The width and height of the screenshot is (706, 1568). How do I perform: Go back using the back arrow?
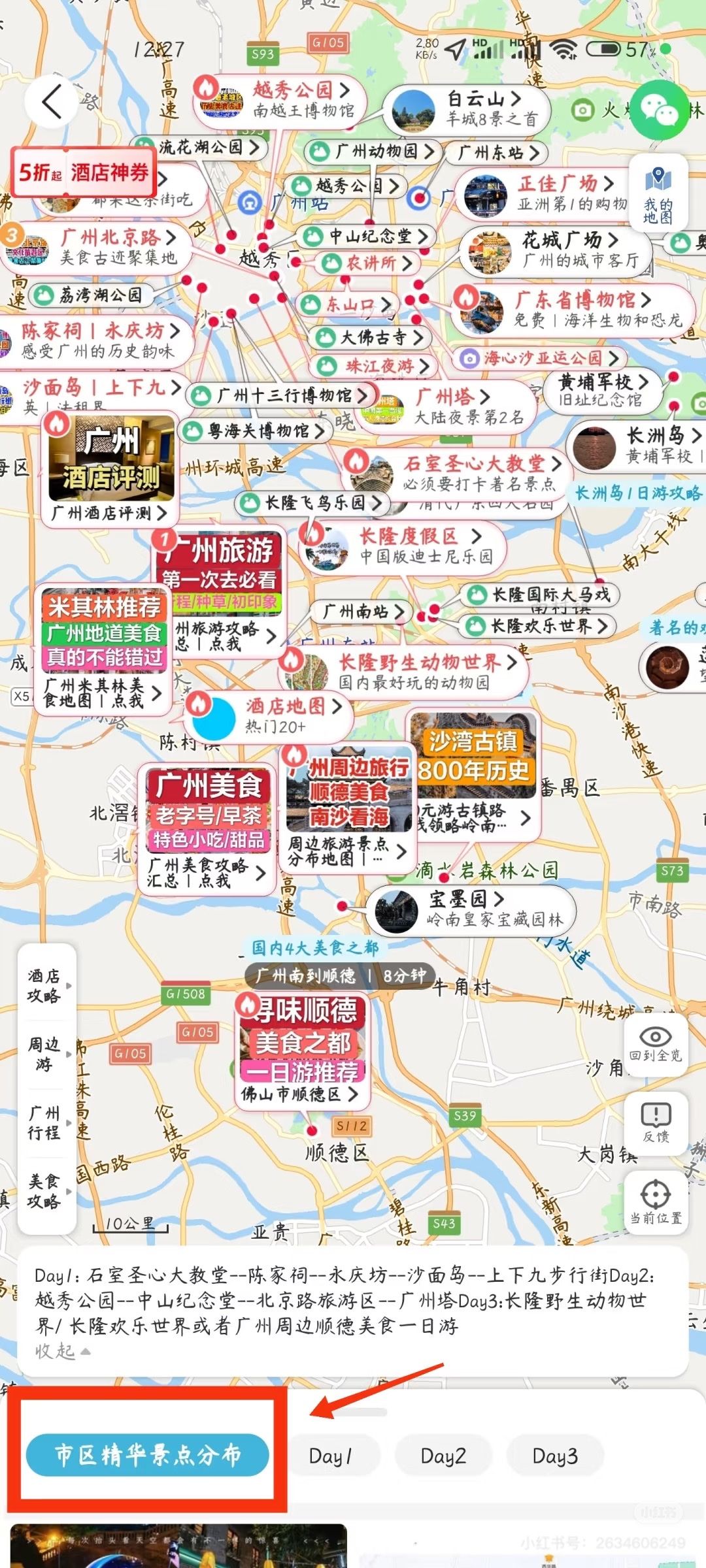coord(52,101)
